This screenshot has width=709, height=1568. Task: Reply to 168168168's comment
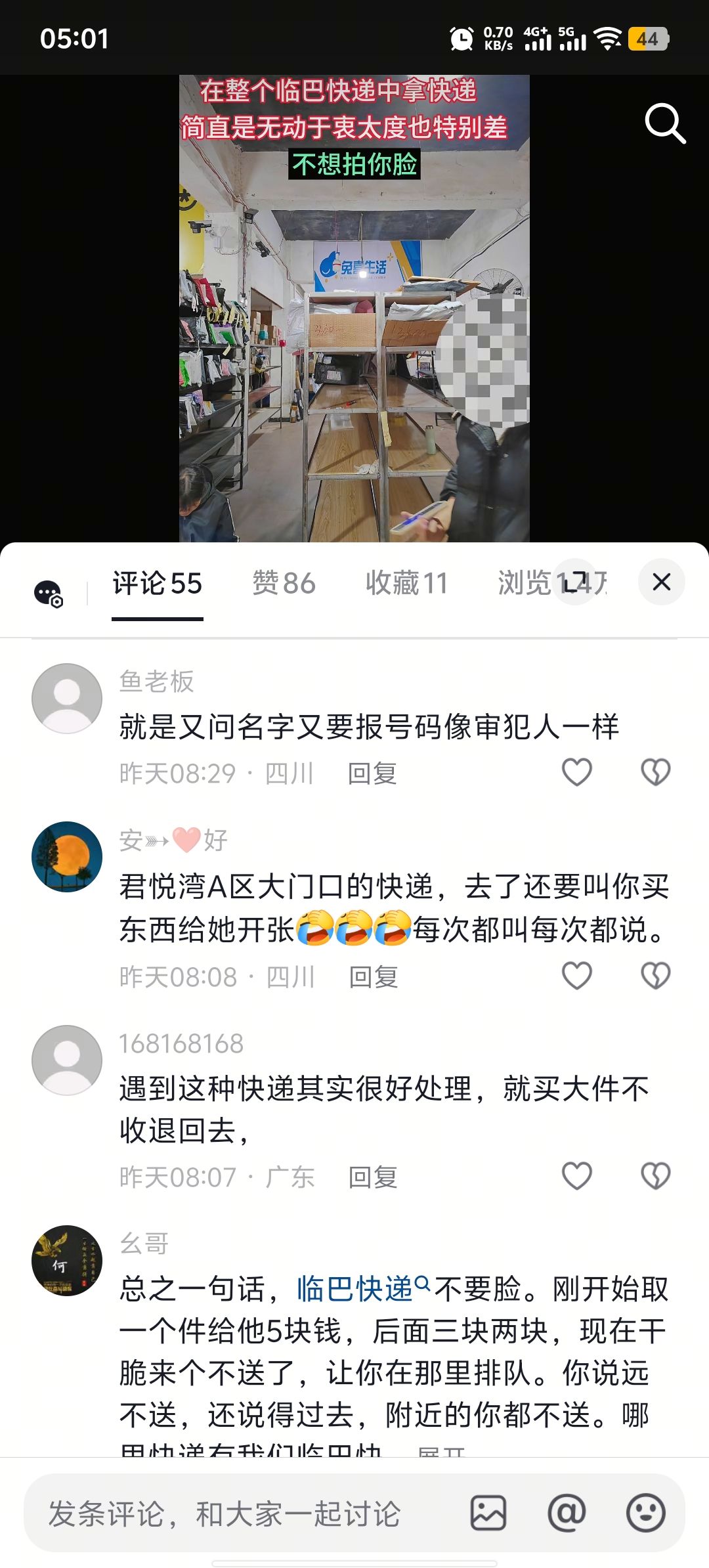(373, 1177)
